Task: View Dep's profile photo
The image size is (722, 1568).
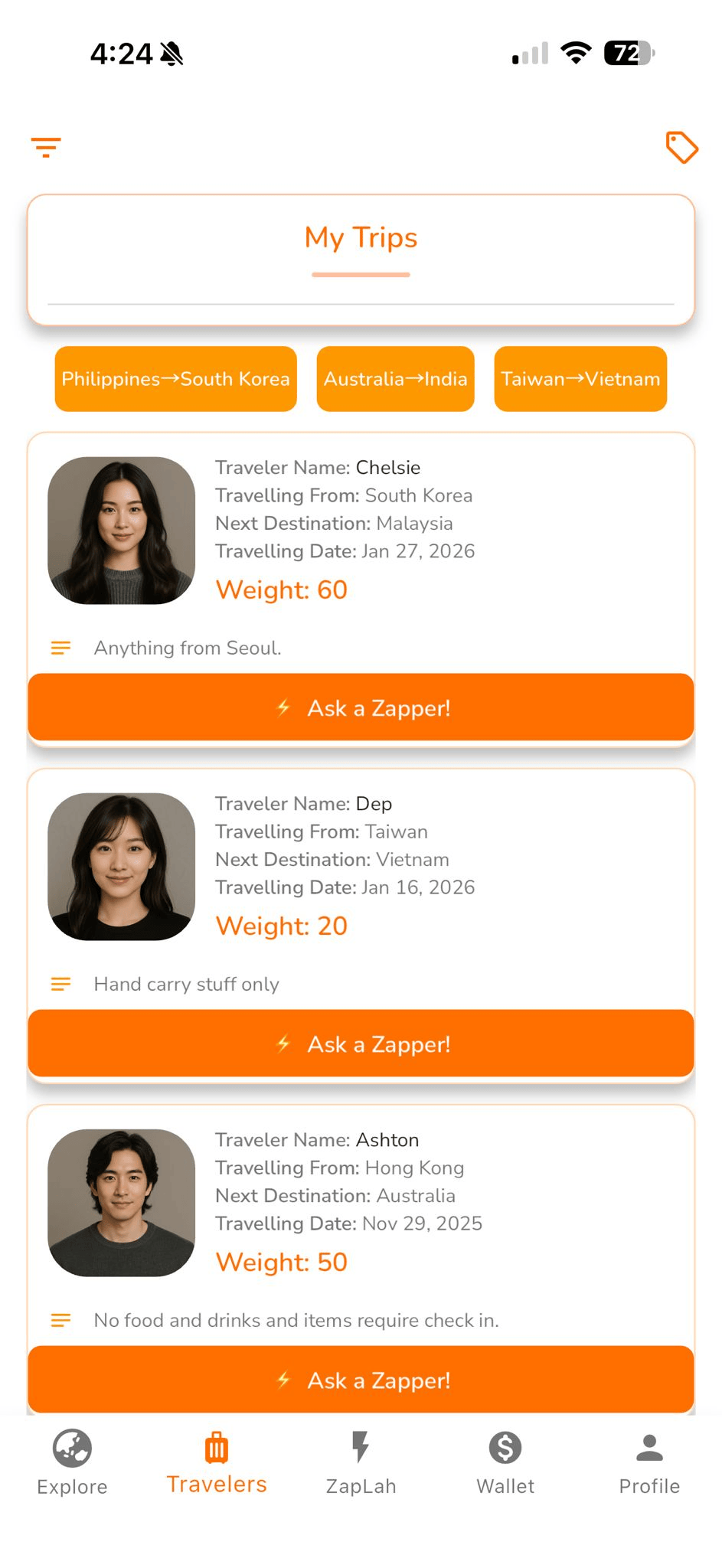Action: click(x=123, y=868)
